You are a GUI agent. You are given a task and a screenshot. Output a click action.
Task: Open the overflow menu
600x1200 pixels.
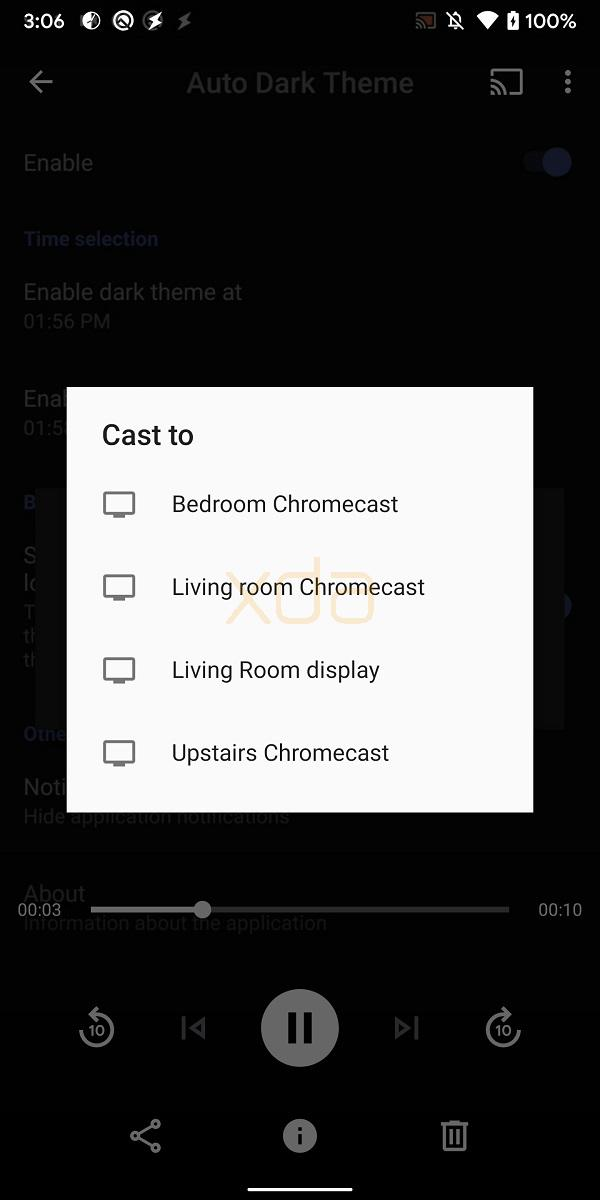pyautogui.click(x=568, y=82)
